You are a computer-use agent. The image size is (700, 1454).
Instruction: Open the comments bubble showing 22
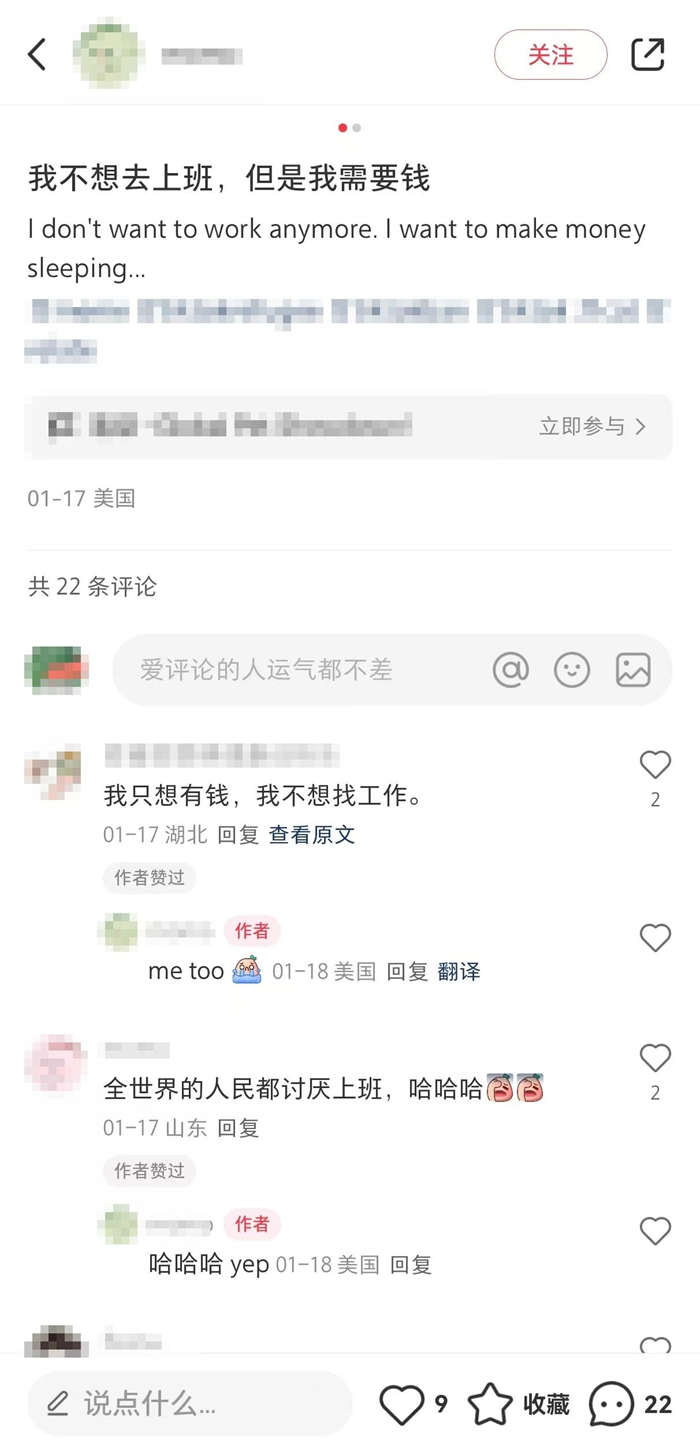(x=612, y=1405)
